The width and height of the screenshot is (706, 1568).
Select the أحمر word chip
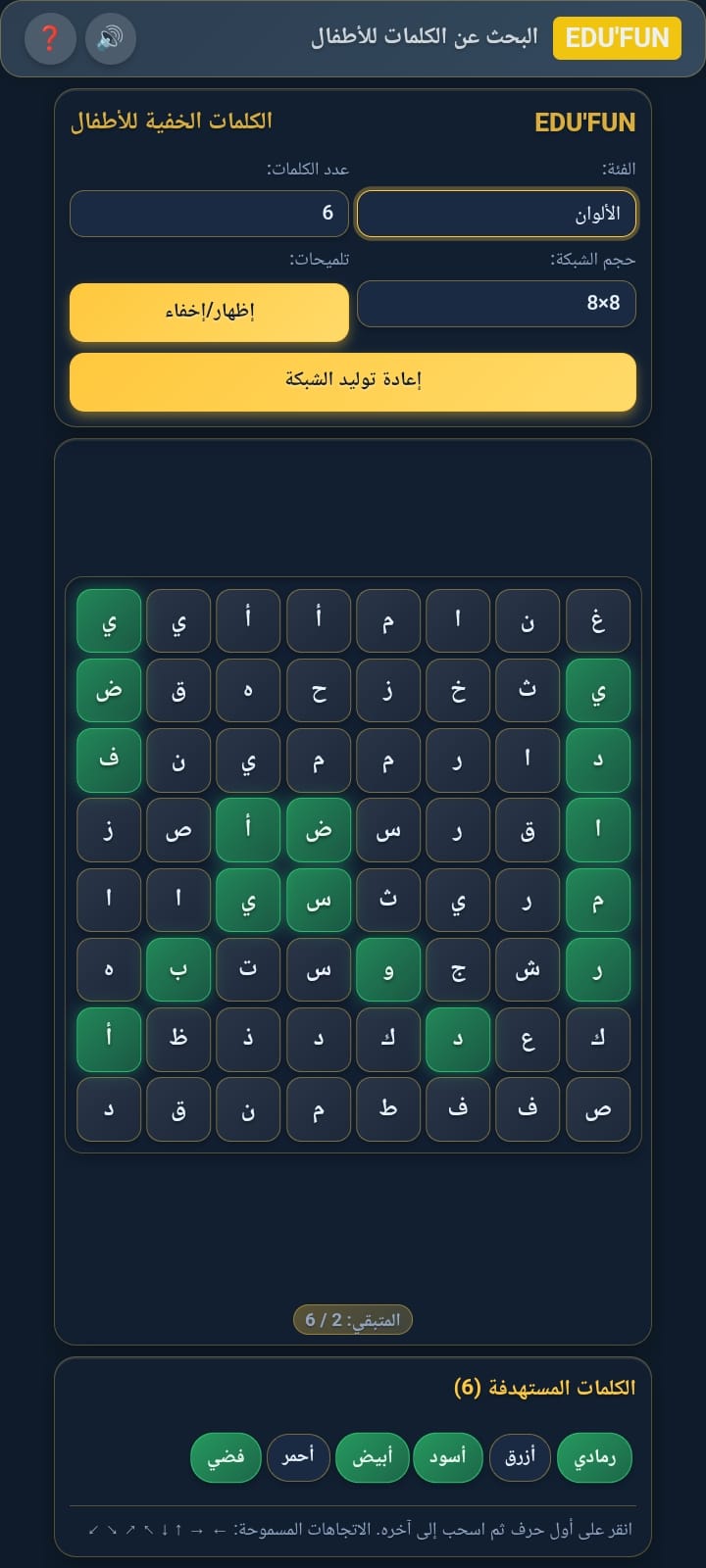point(298,1457)
